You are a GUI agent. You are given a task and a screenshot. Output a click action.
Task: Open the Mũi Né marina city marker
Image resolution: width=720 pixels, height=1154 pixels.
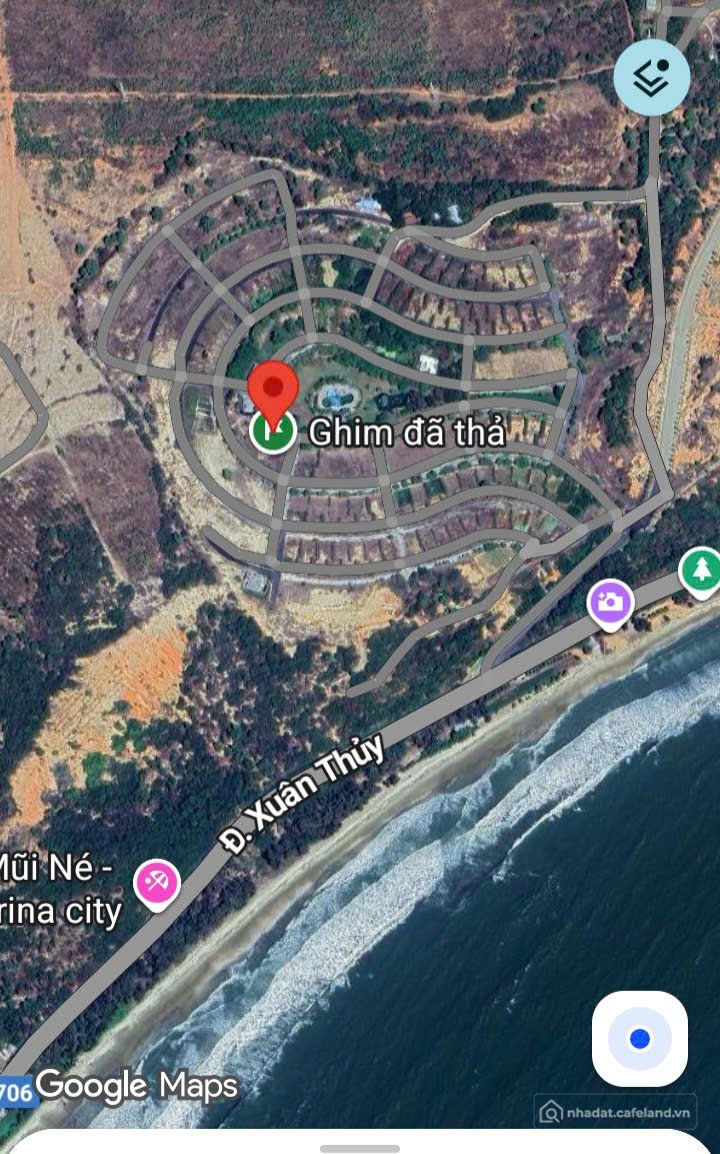click(158, 884)
